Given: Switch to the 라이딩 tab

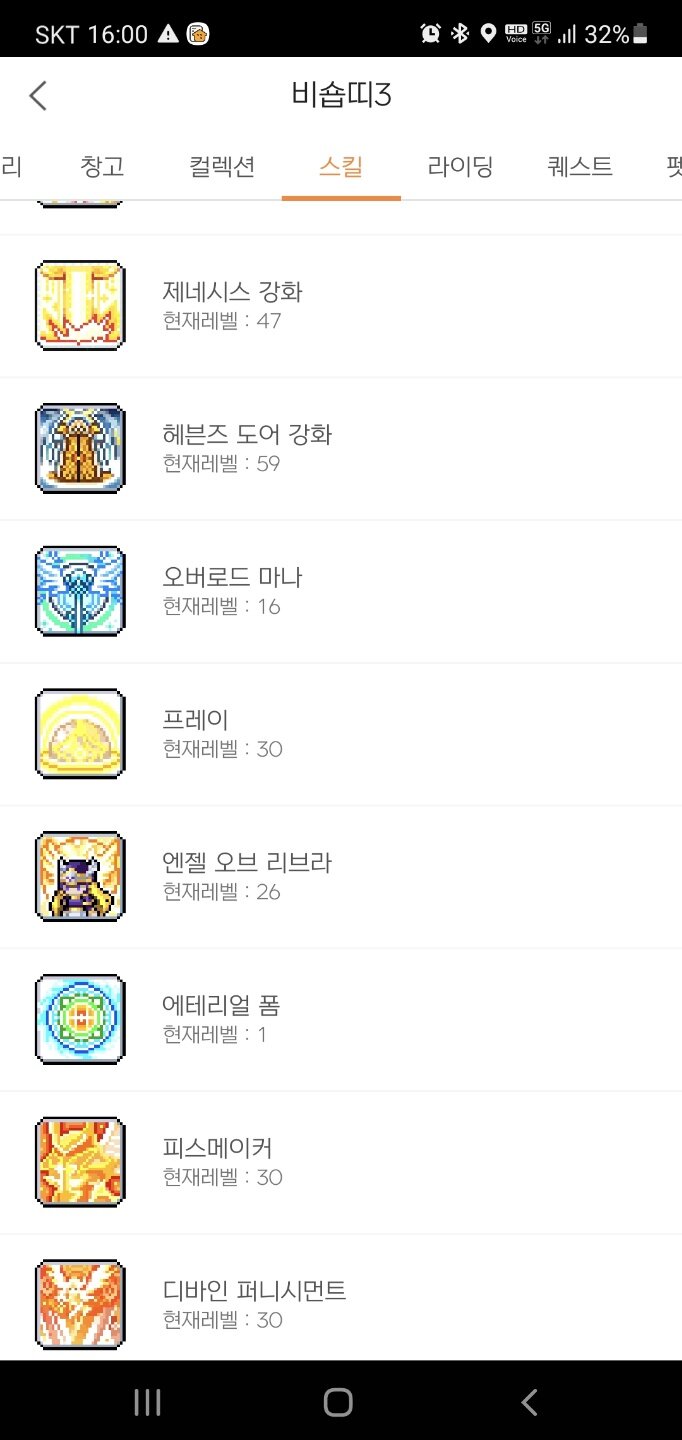Looking at the screenshot, I should point(460,166).
